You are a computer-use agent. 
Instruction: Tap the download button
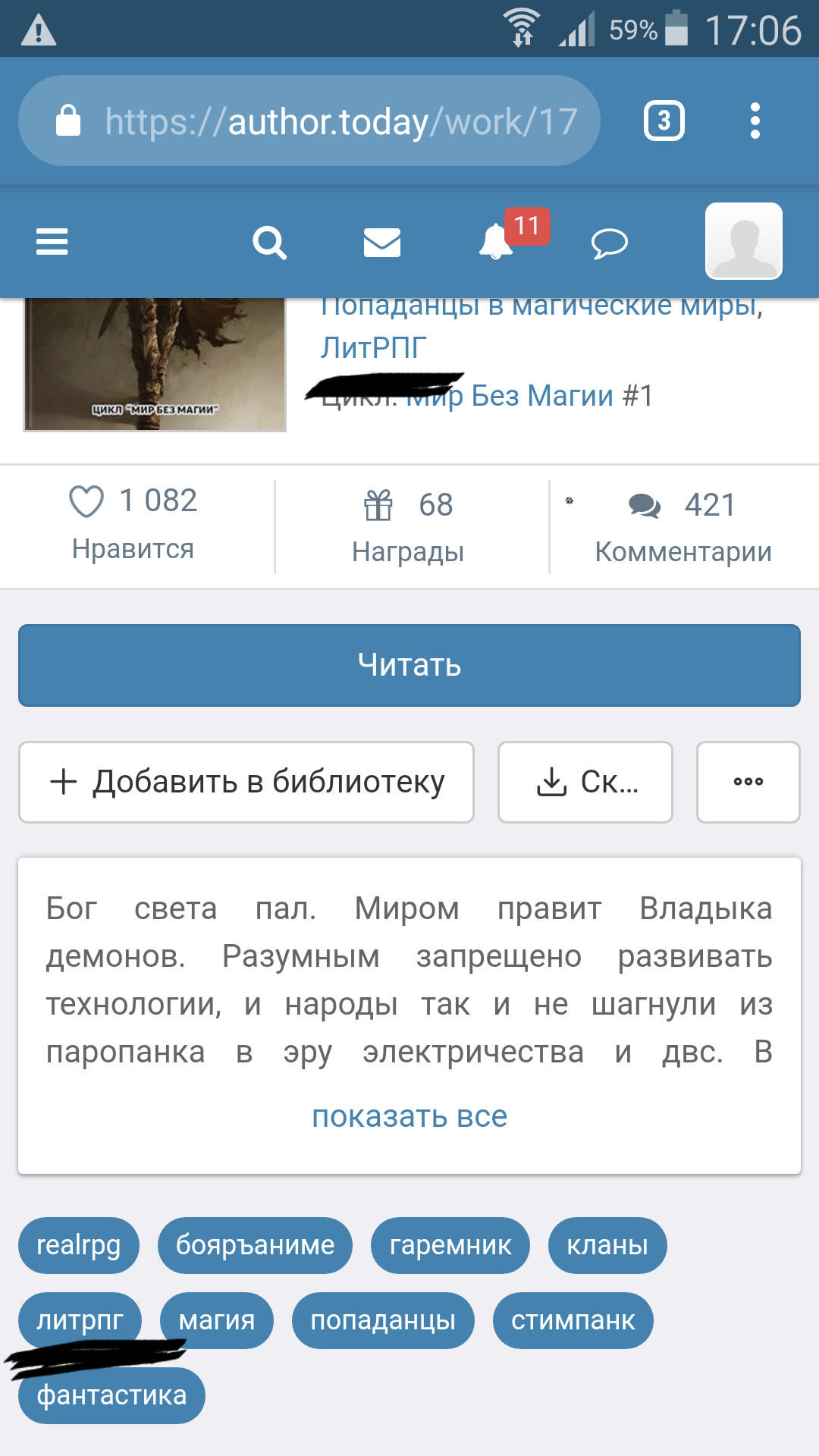tap(585, 782)
